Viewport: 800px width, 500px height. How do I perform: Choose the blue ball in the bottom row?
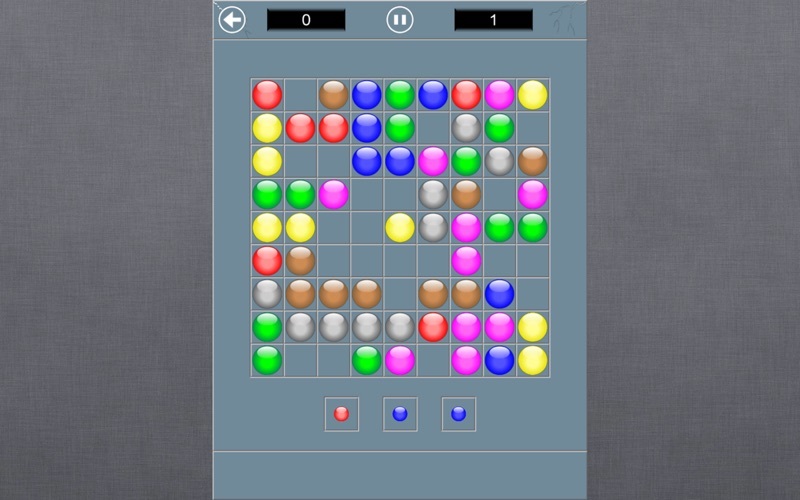499,359
